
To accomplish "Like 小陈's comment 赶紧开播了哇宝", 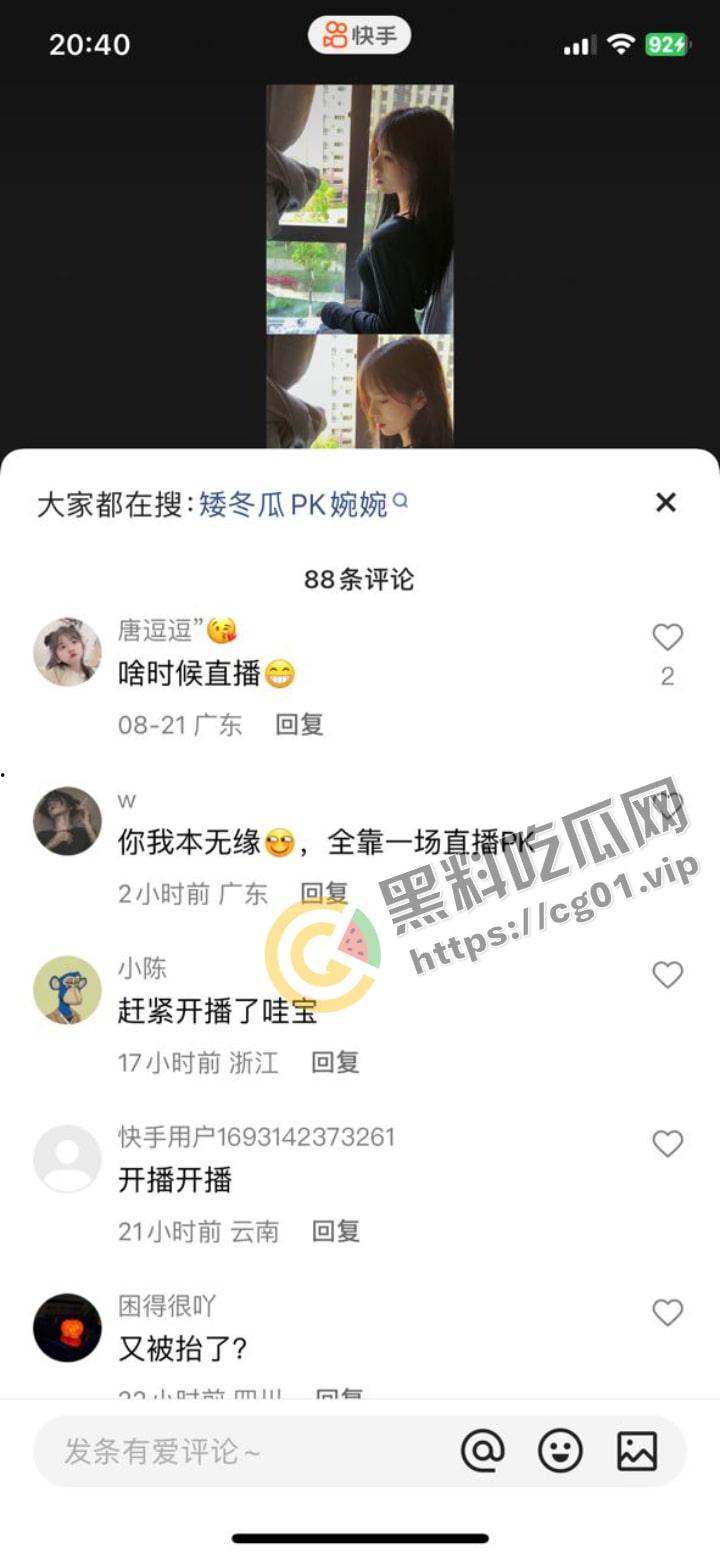I will pyautogui.click(x=667, y=974).
